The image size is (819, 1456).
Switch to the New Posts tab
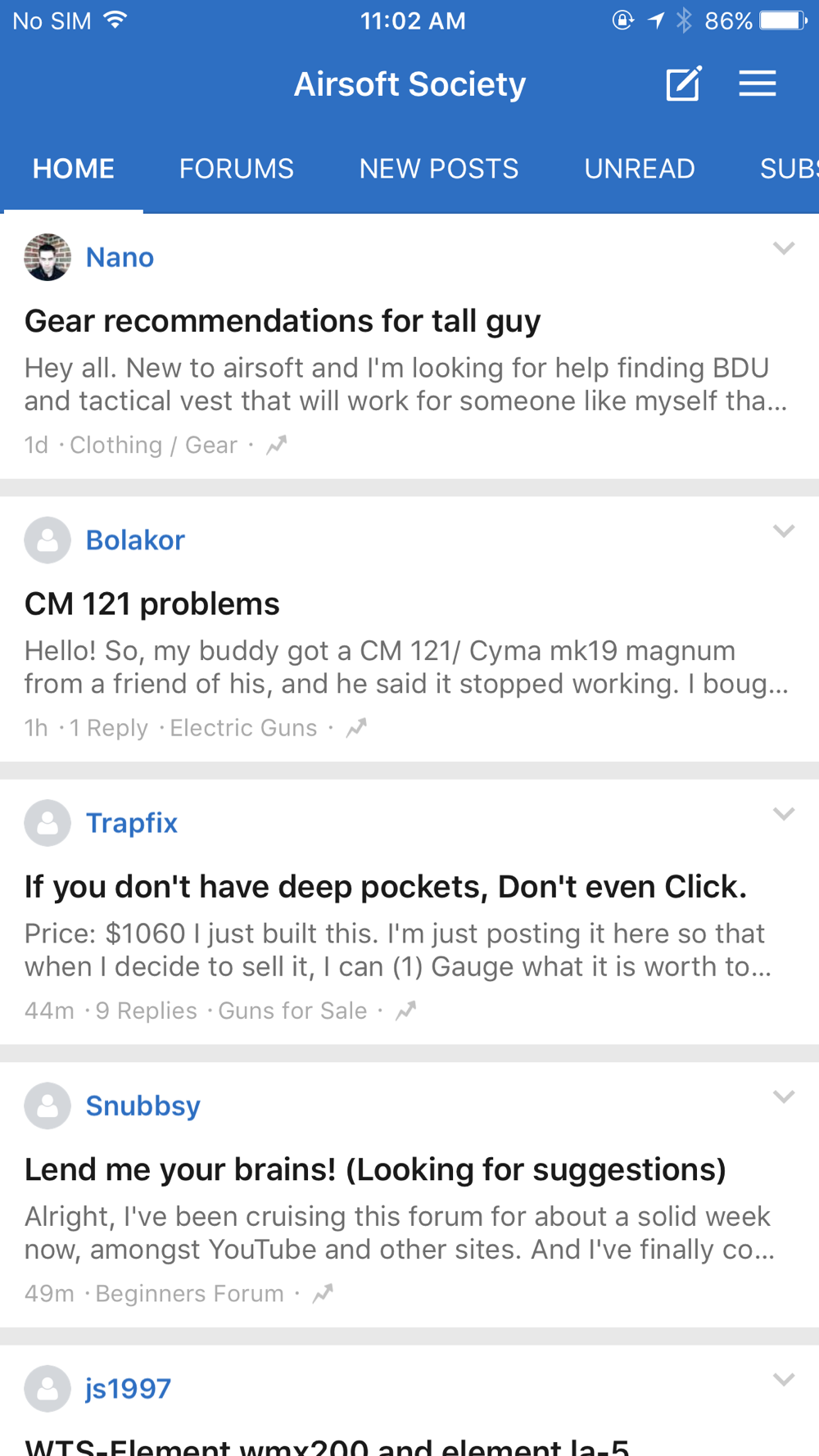[x=439, y=169]
